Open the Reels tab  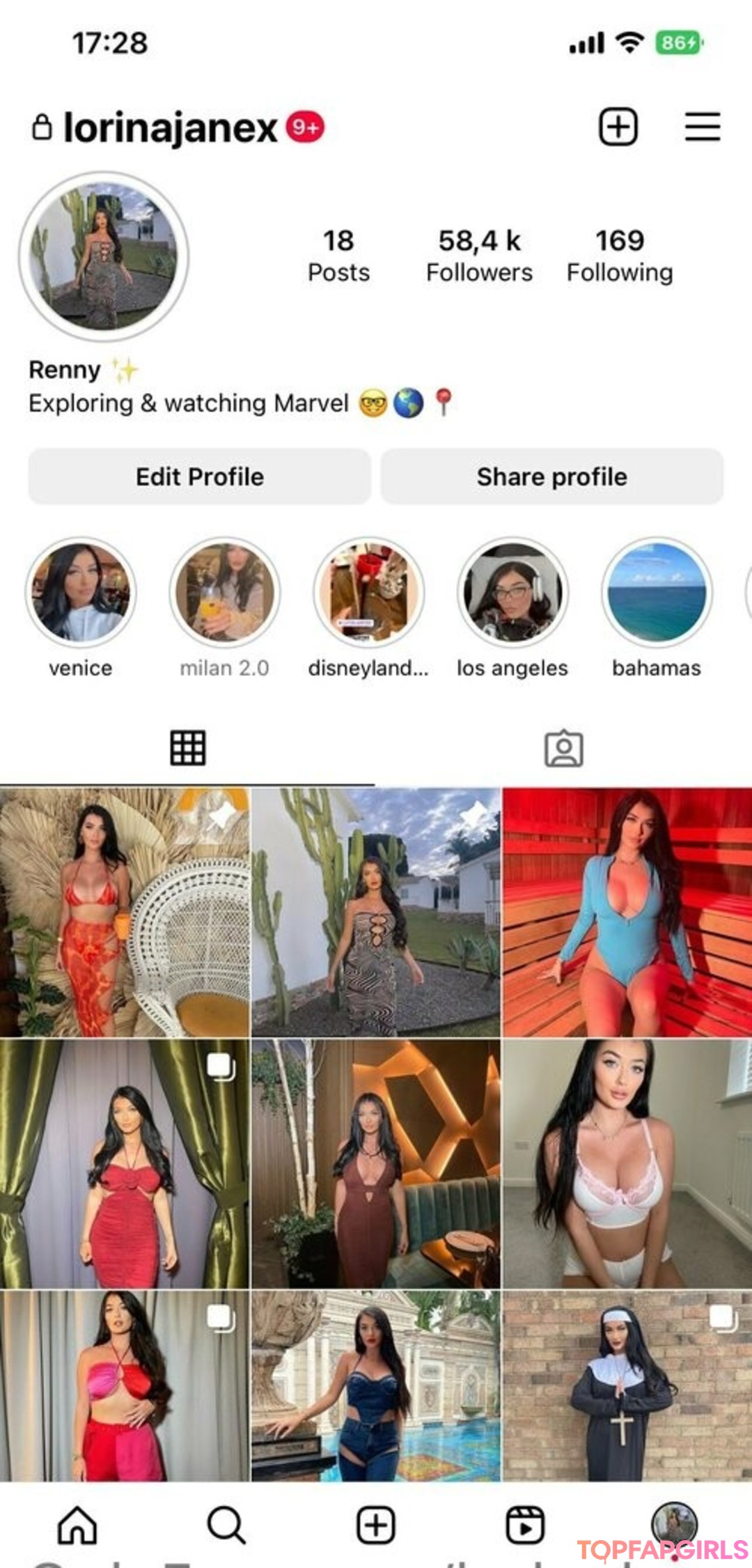pyautogui.click(x=524, y=1526)
